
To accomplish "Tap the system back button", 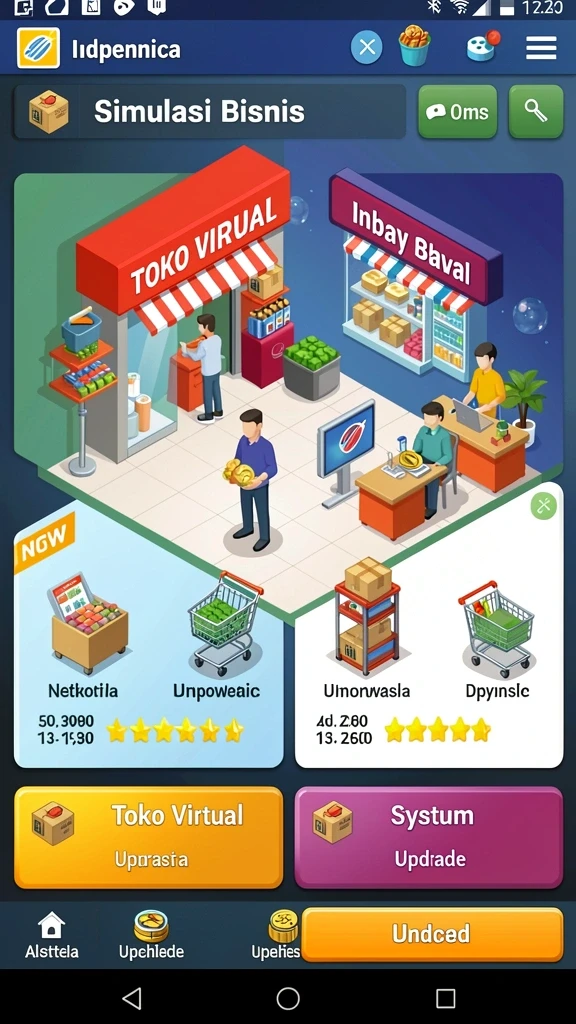I will pyautogui.click(x=131, y=998).
